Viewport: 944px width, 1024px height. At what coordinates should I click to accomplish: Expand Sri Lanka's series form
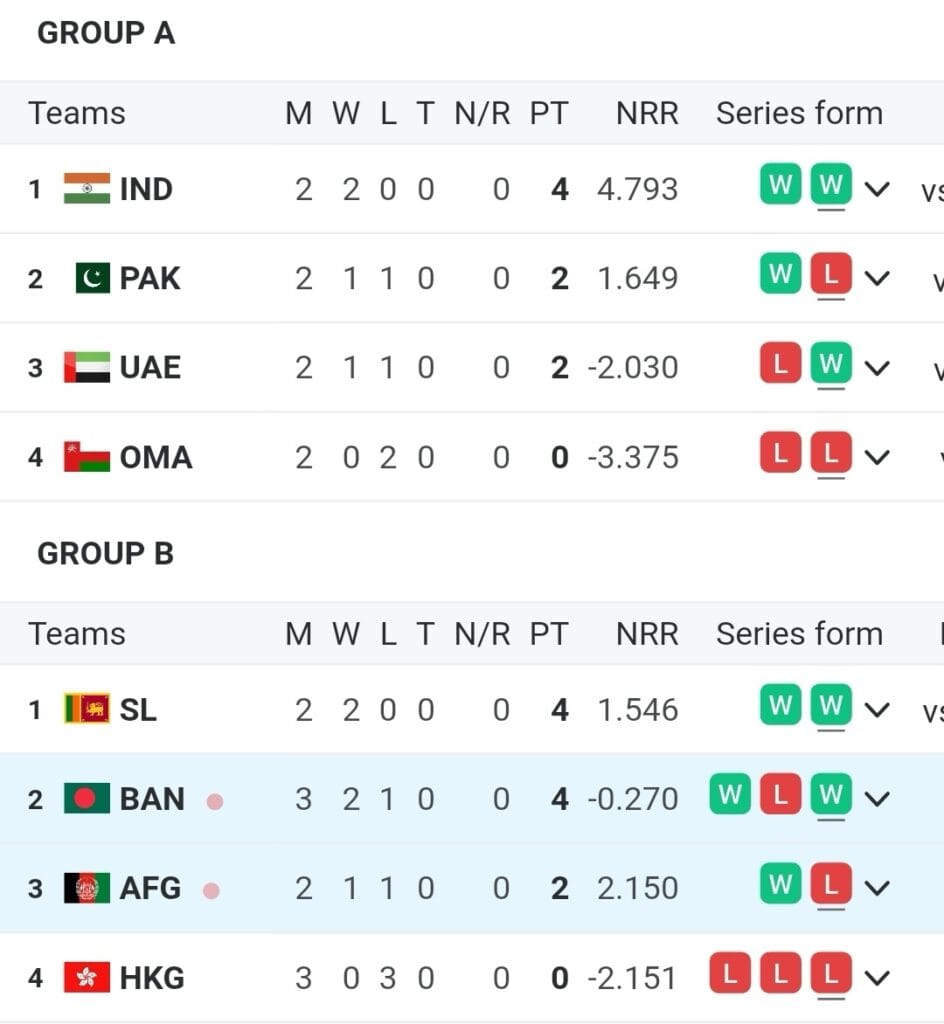pyautogui.click(x=877, y=710)
